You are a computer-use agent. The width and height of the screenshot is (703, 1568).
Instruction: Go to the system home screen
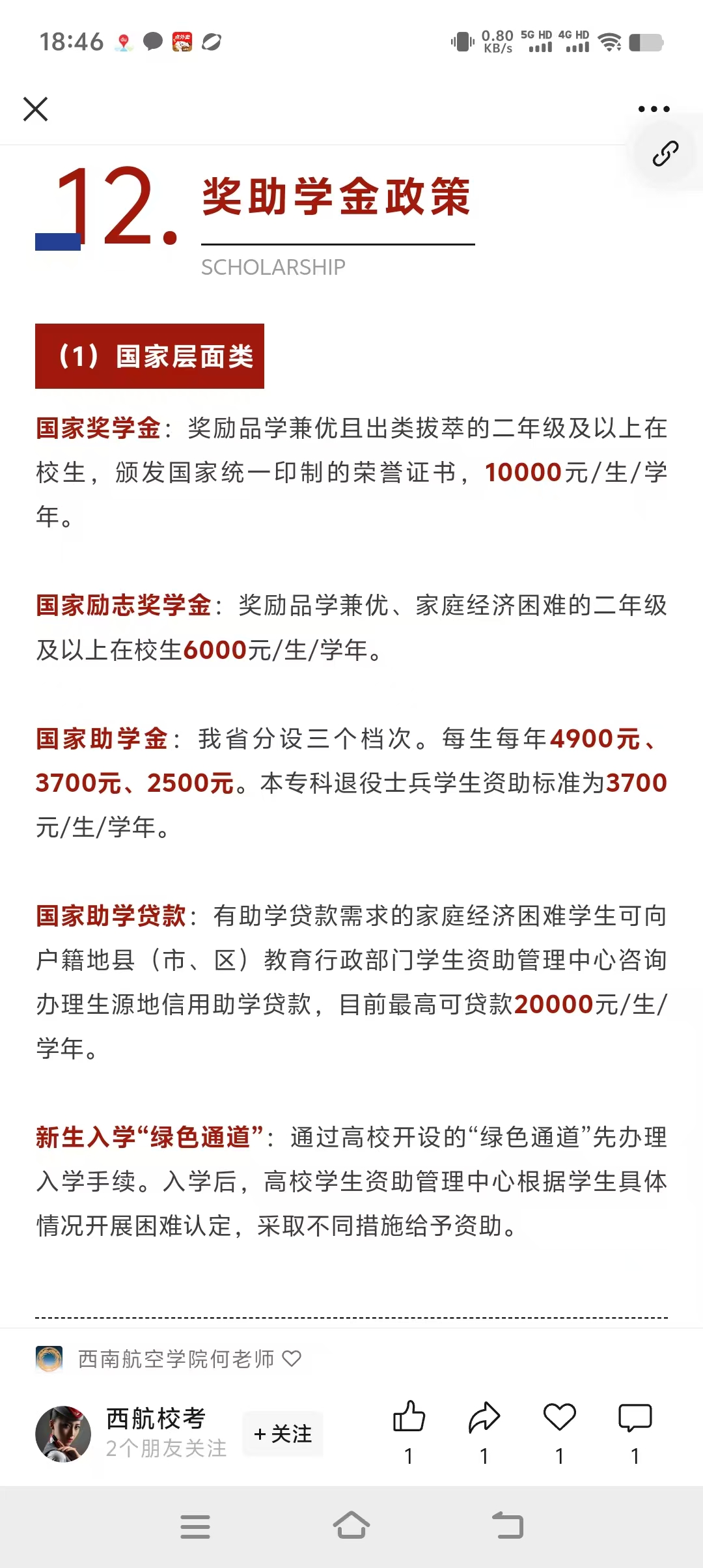351,1526
